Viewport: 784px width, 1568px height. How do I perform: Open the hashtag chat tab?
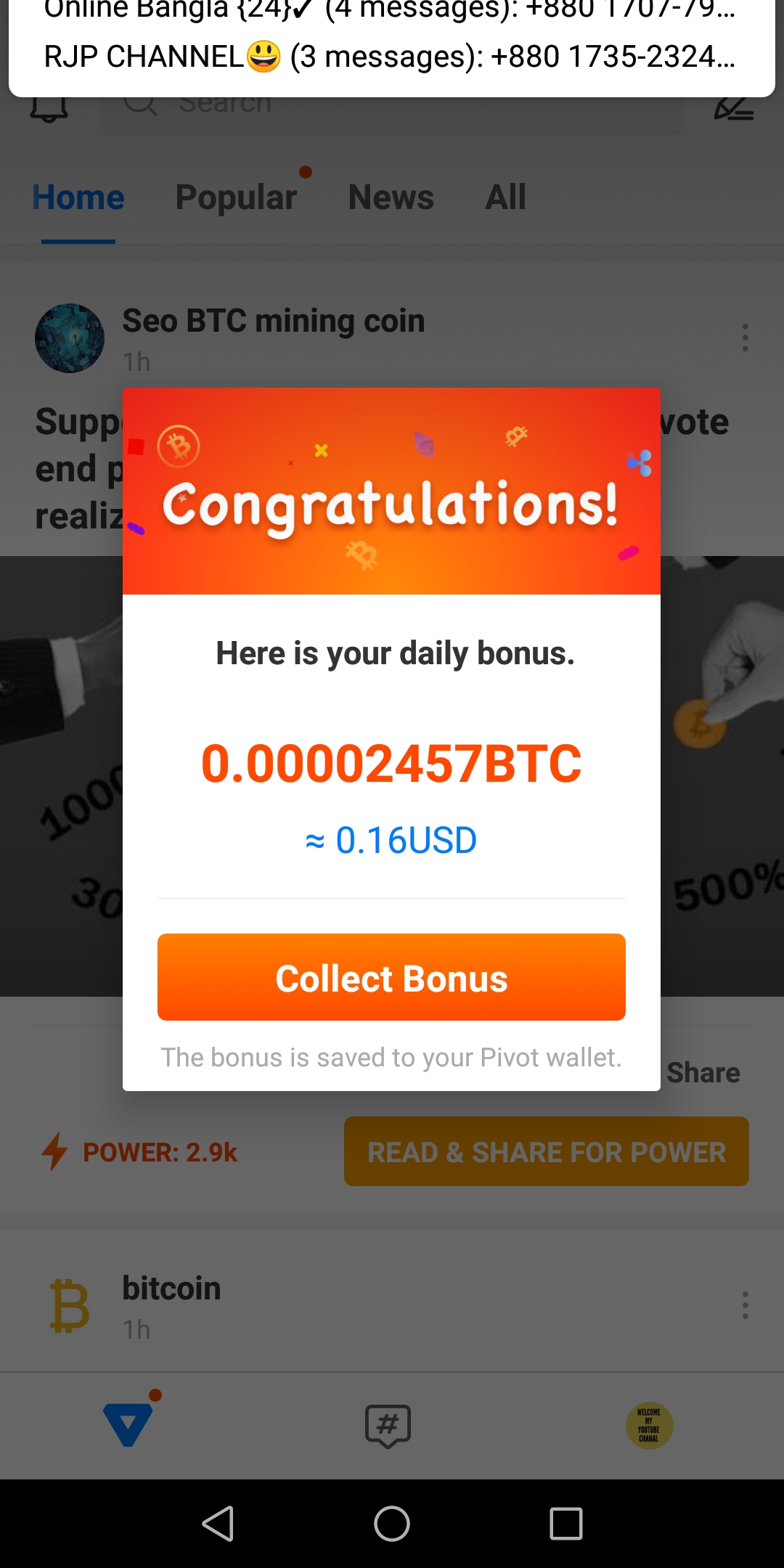(388, 1426)
